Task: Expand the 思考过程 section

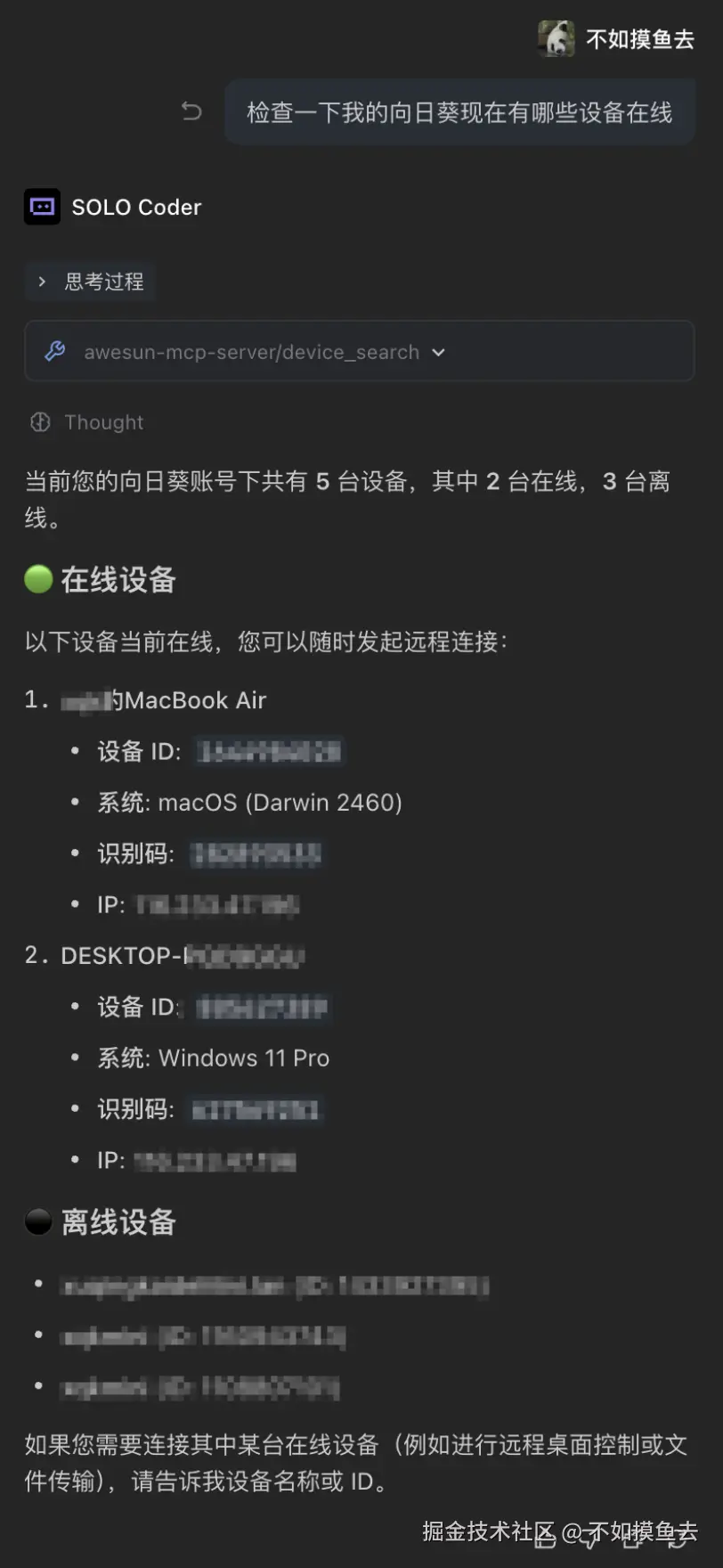Action: 91,282
